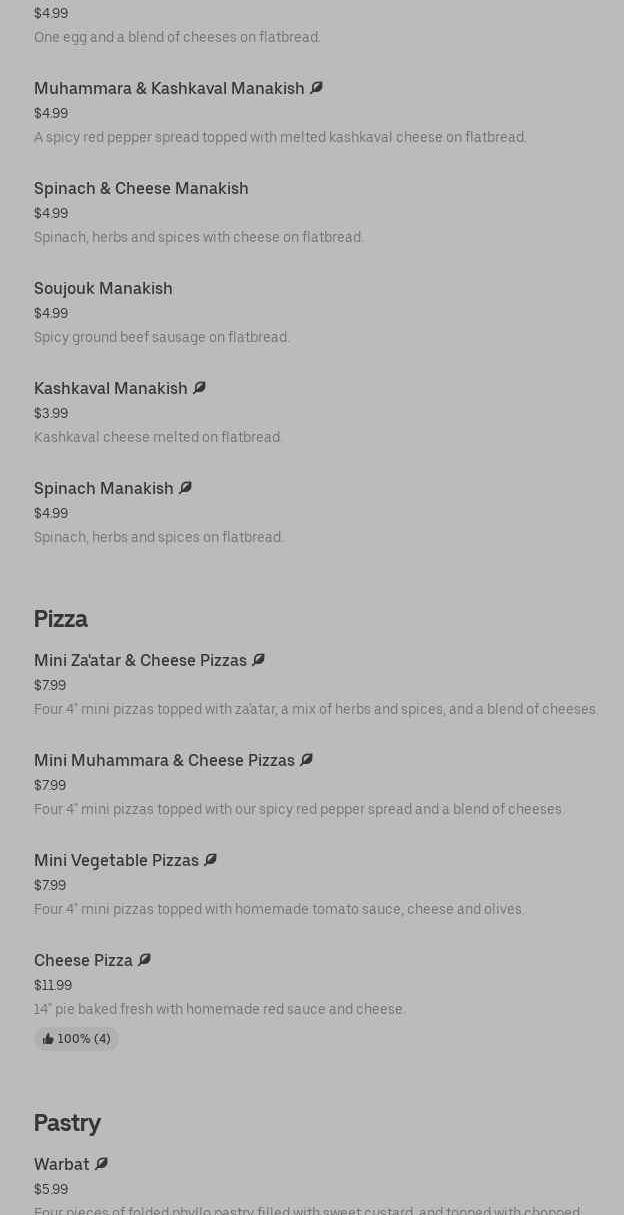Select Mini Muhammara & Cheese Pizzas
Viewport: 624px width, 1215px height.
point(164,761)
